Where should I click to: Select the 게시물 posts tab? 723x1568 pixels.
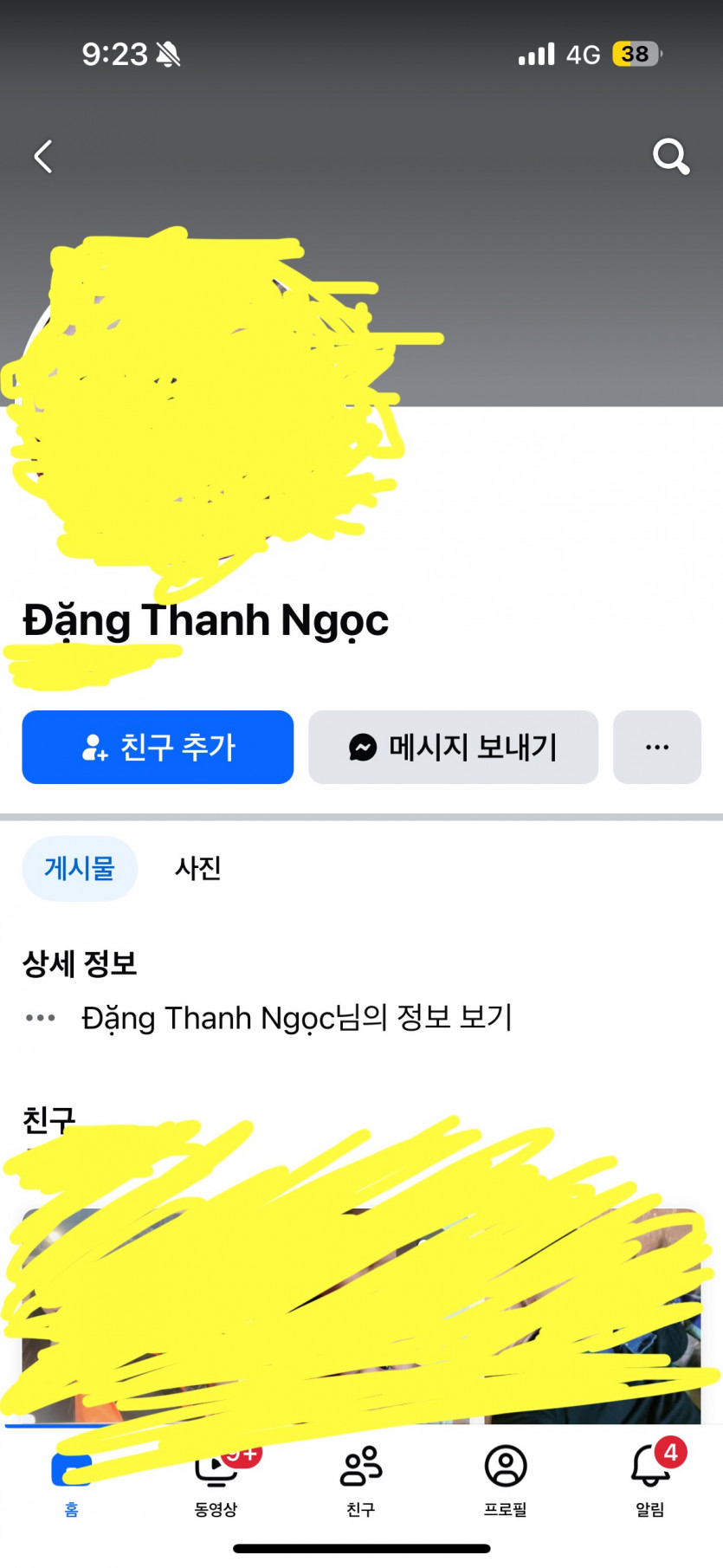80,868
